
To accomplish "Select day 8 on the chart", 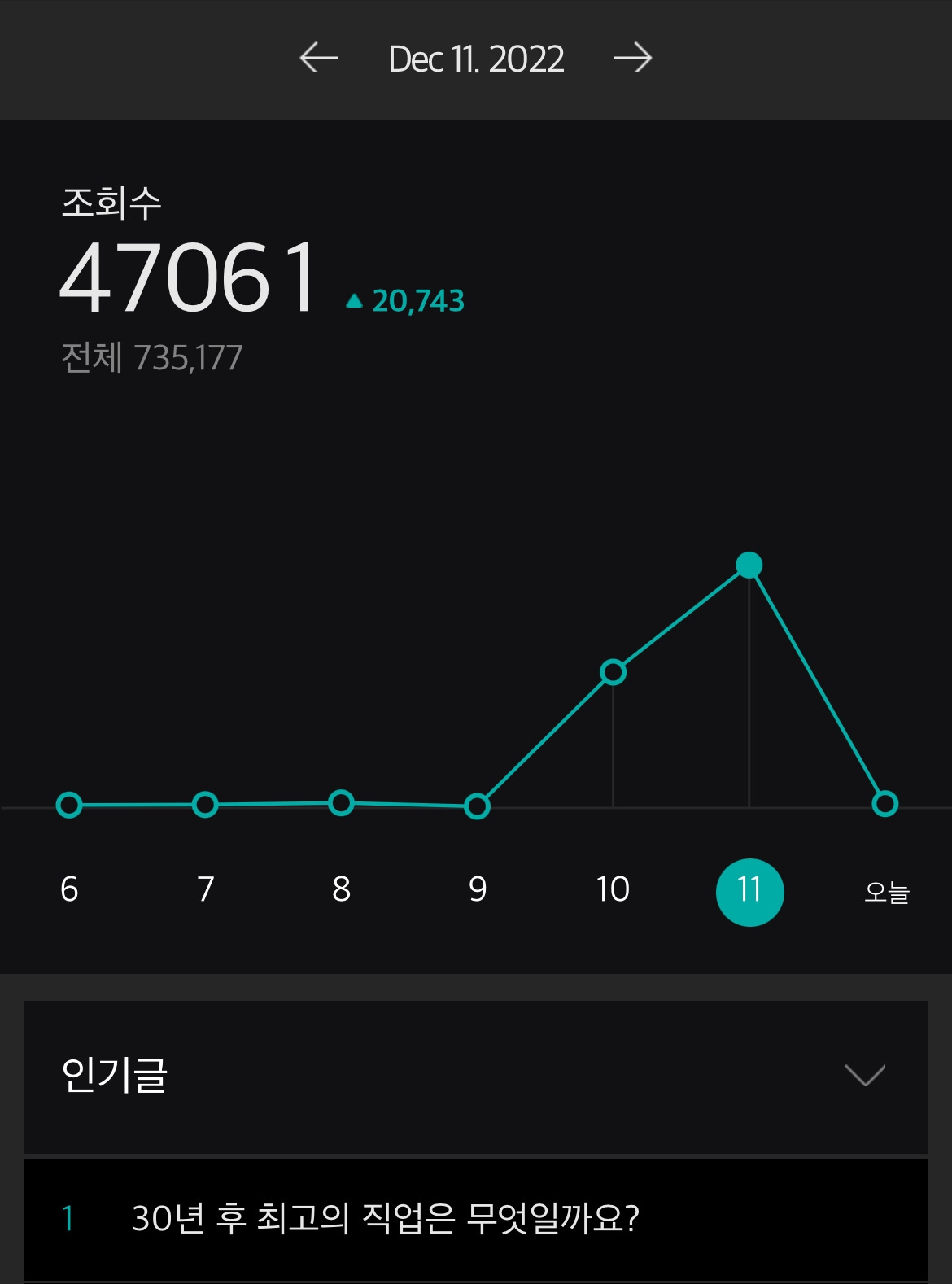I will point(341,889).
